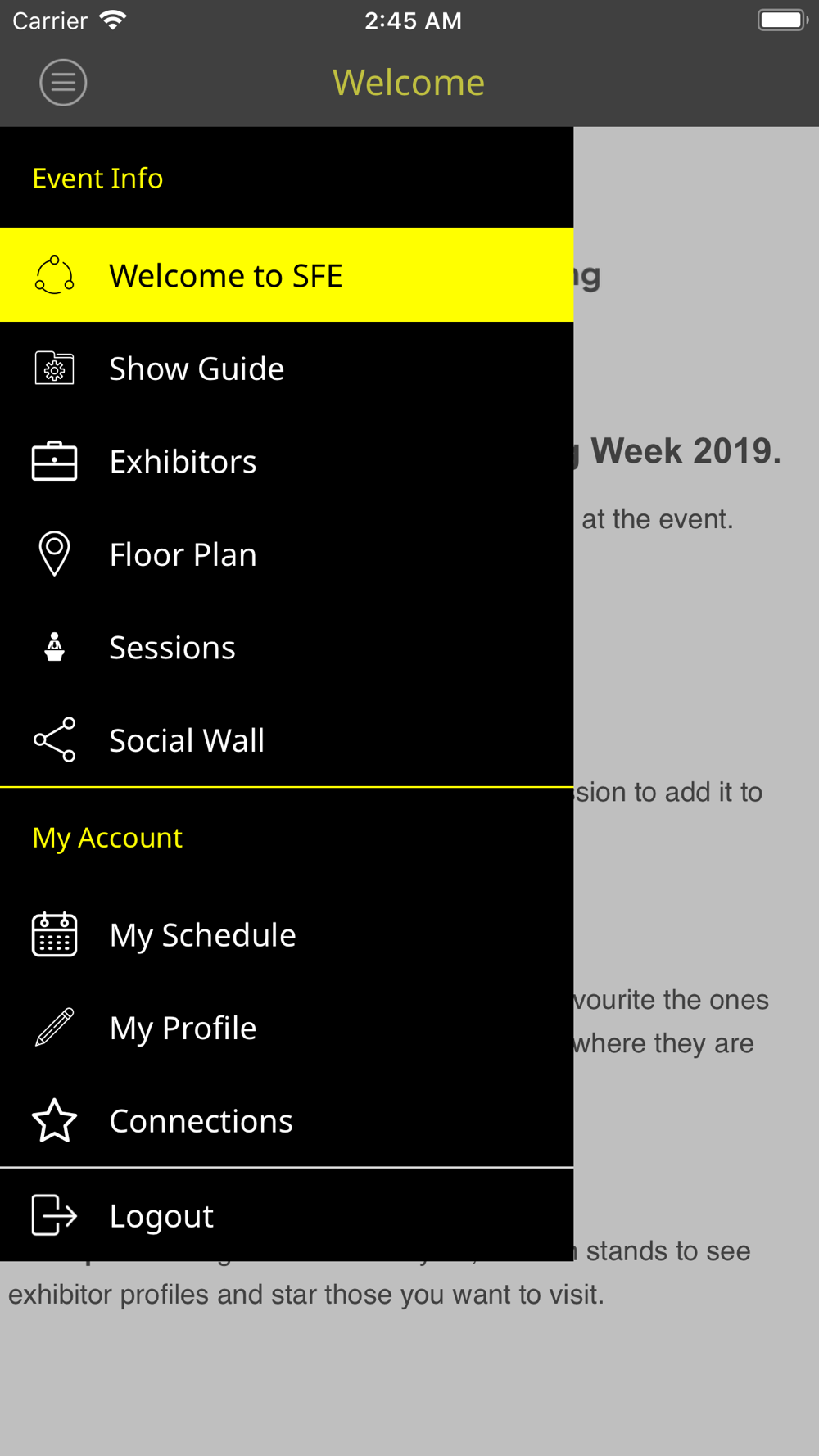The width and height of the screenshot is (819, 1456).
Task: Open the Social Wall
Action: (187, 740)
